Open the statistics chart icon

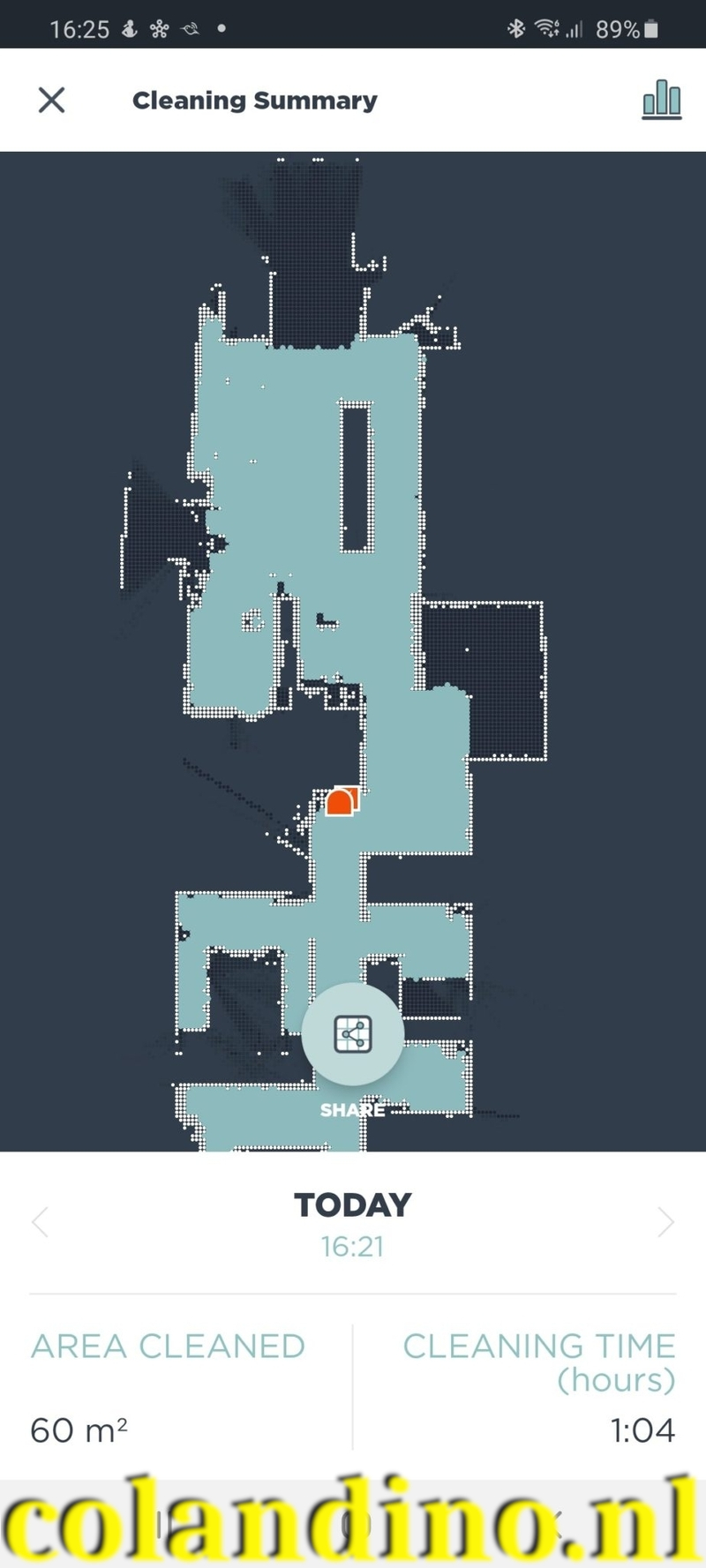coord(661,100)
